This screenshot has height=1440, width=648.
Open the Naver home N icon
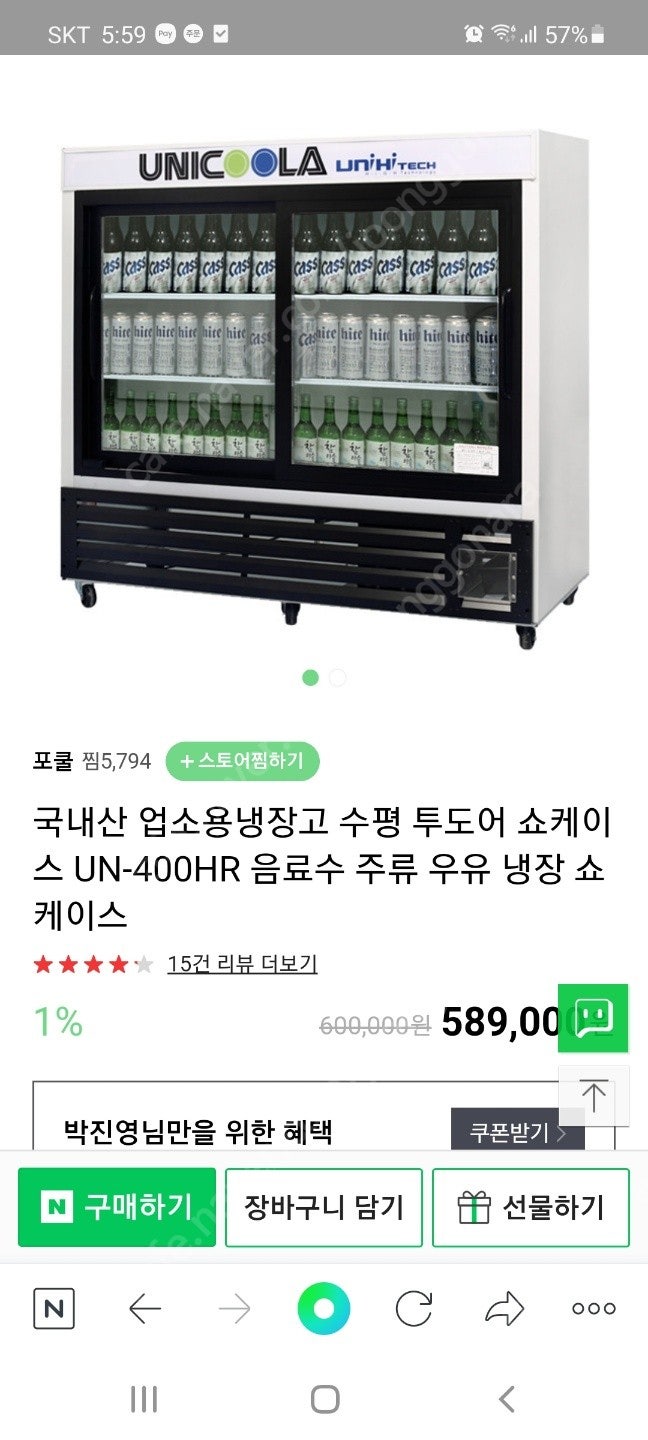pyautogui.click(x=54, y=1308)
